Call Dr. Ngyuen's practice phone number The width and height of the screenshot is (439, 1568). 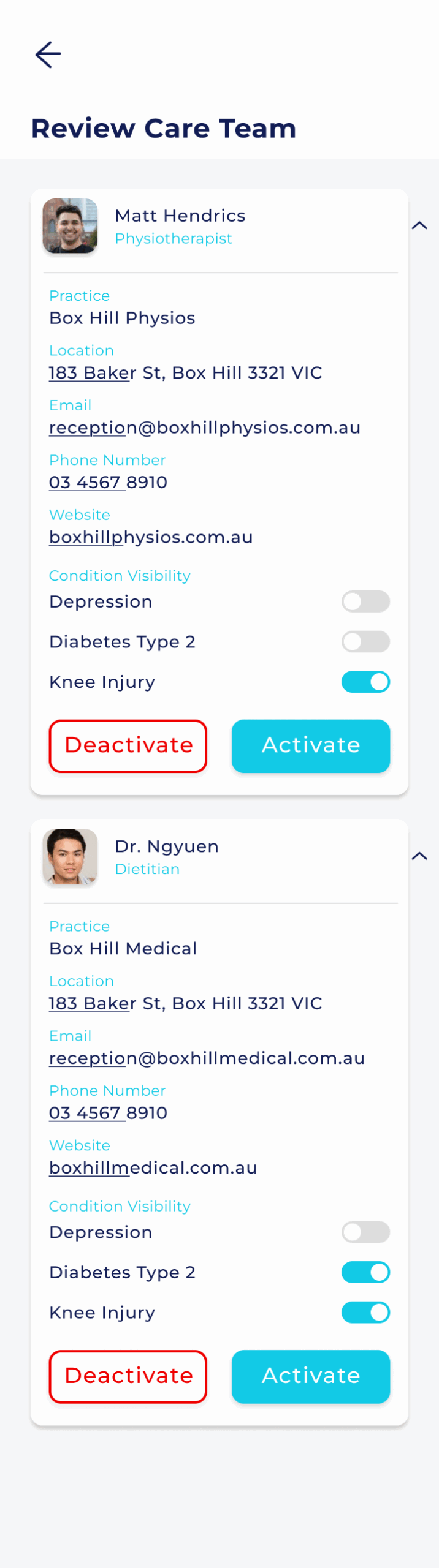(108, 1112)
